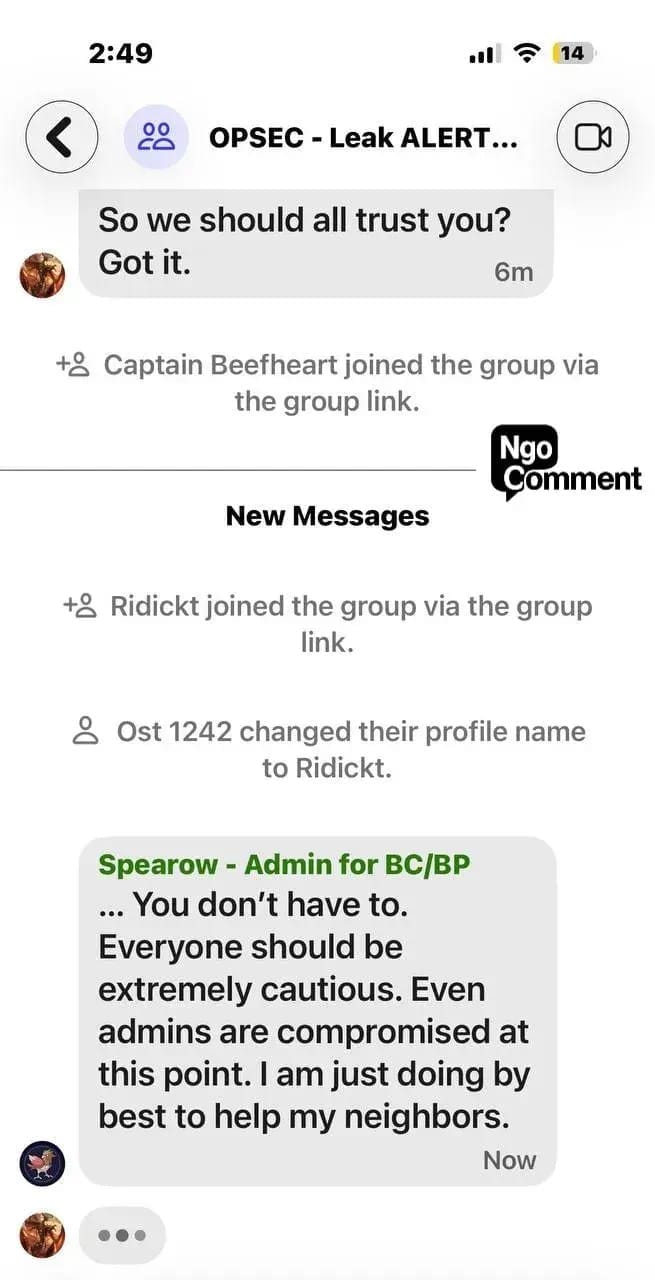
Task: Open OPSEC - Leak ALERT group details
Action: click(362, 138)
